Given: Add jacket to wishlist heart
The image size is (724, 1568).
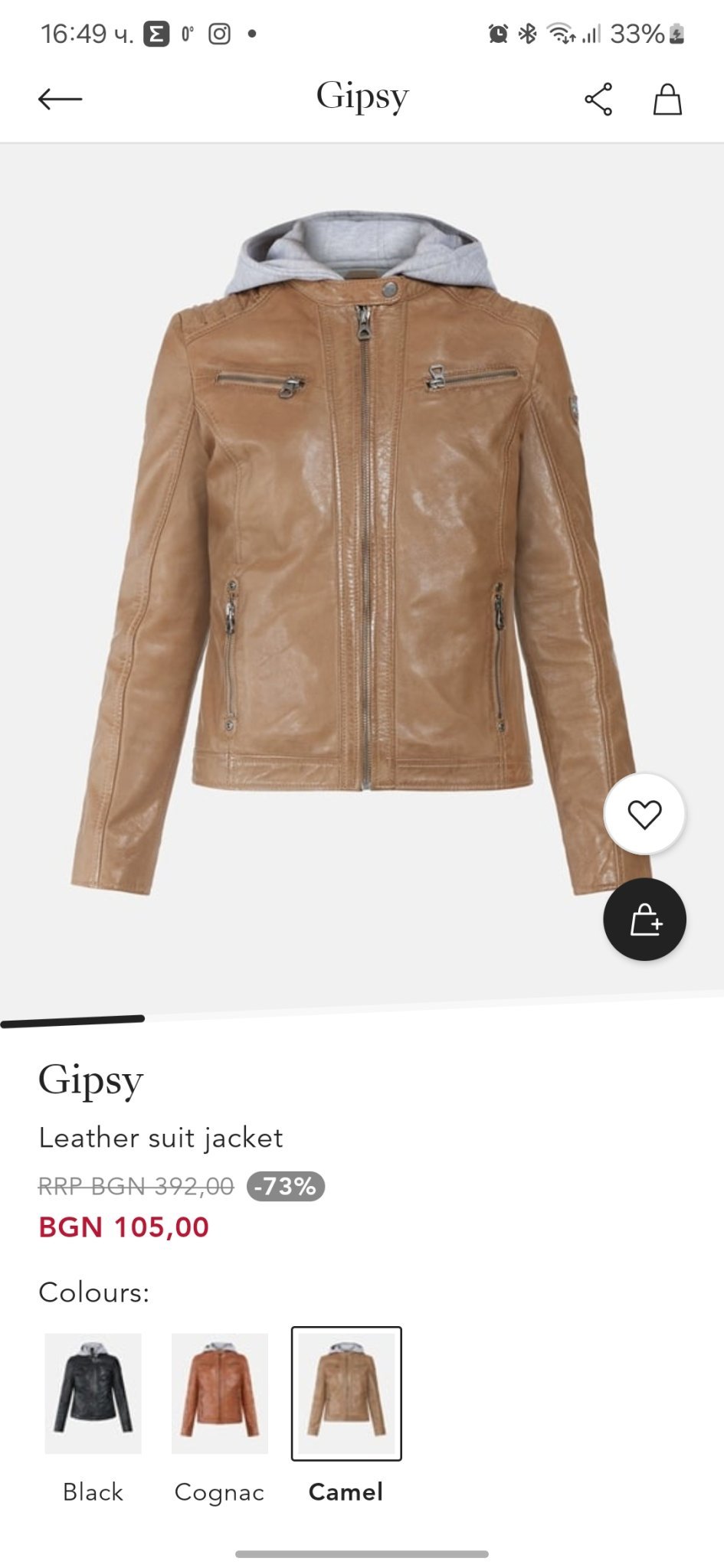Looking at the screenshot, I should pos(644,814).
